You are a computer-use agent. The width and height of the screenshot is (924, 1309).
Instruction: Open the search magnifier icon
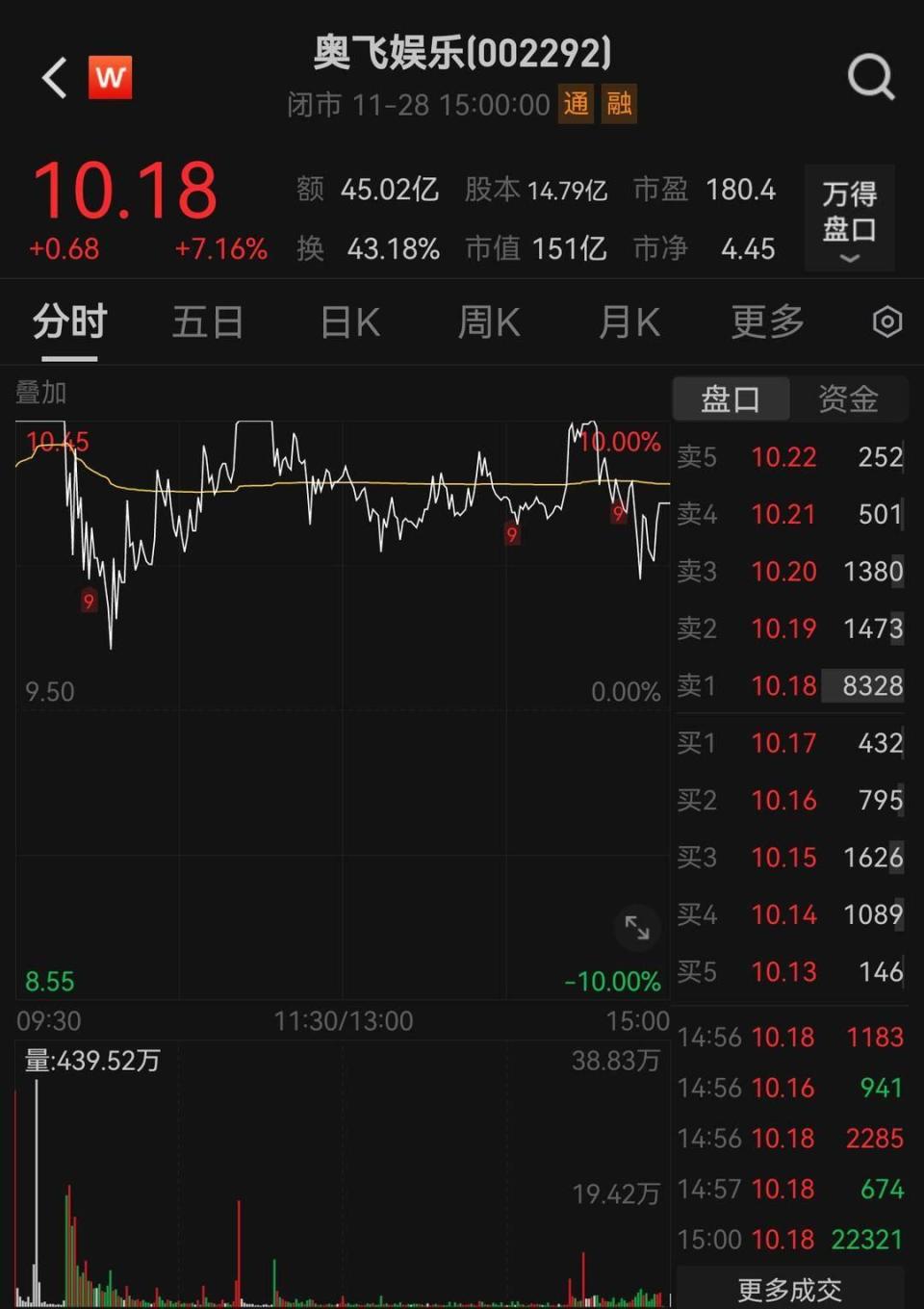(869, 77)
